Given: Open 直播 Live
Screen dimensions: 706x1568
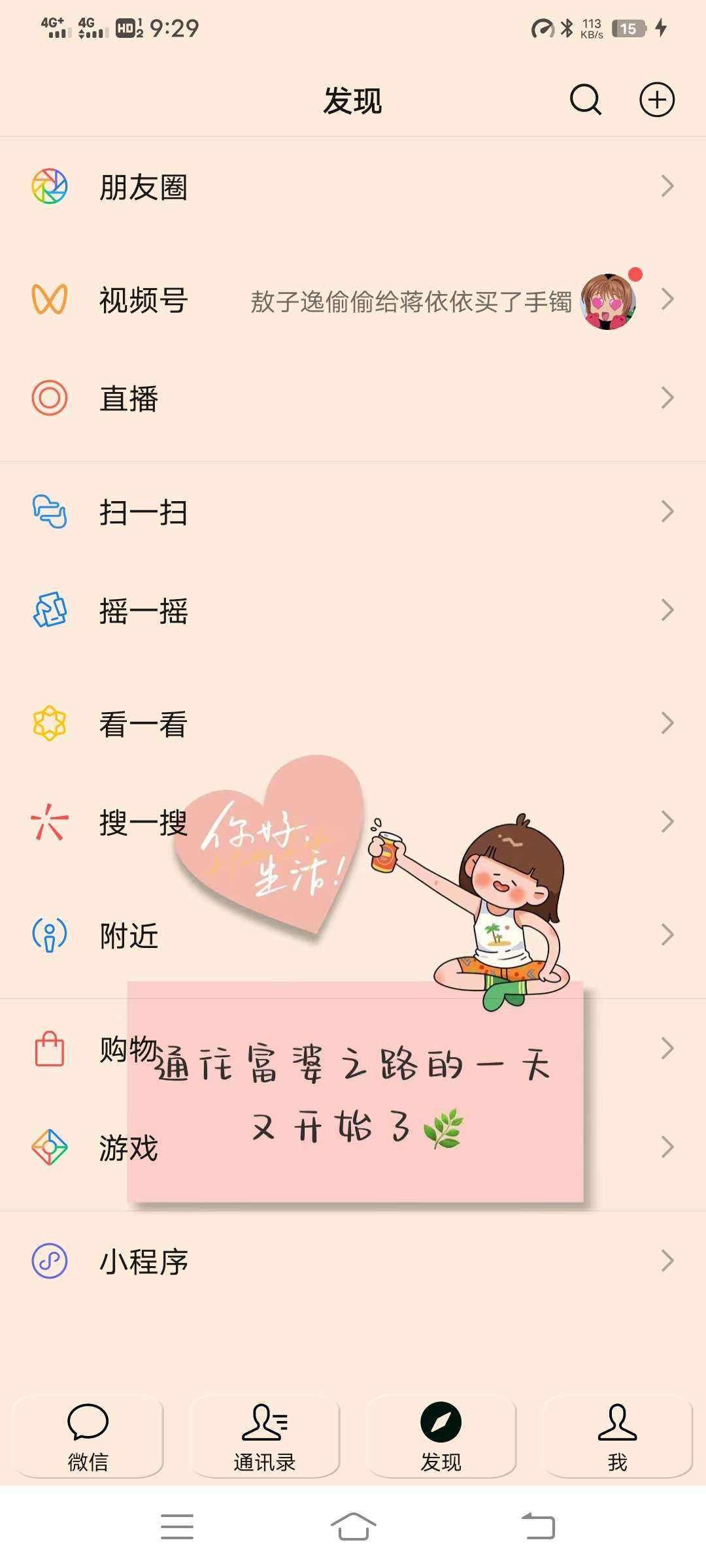Looking at the screenshot, I should coord(129,399).
